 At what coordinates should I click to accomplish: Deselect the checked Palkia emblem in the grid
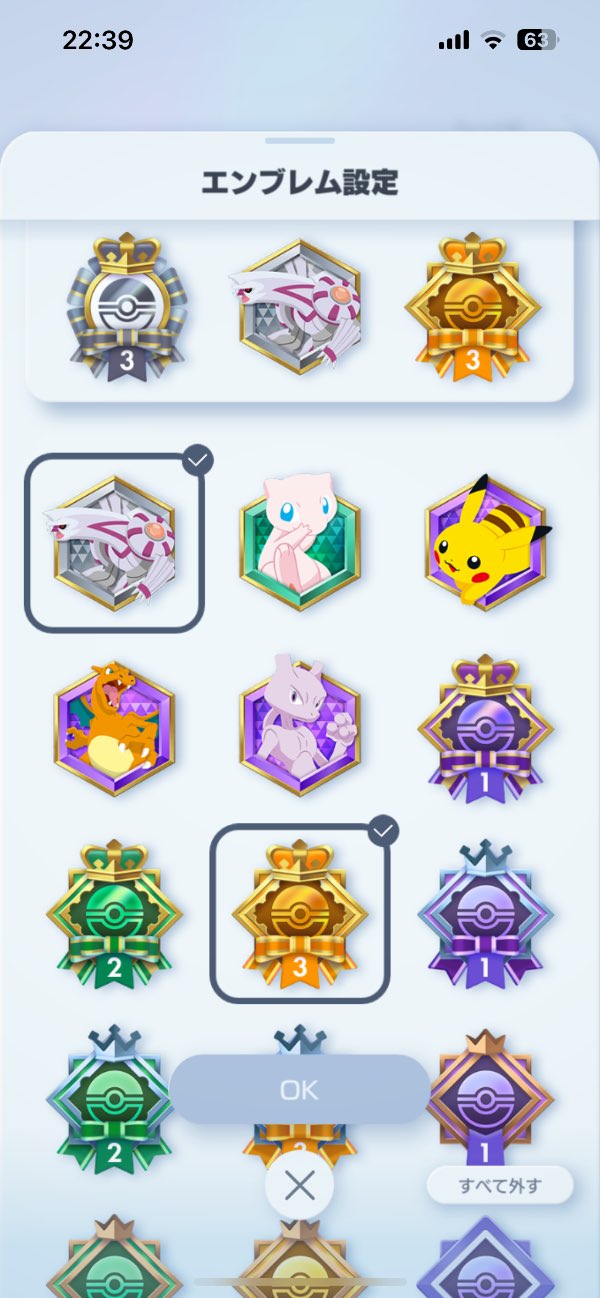114,542
